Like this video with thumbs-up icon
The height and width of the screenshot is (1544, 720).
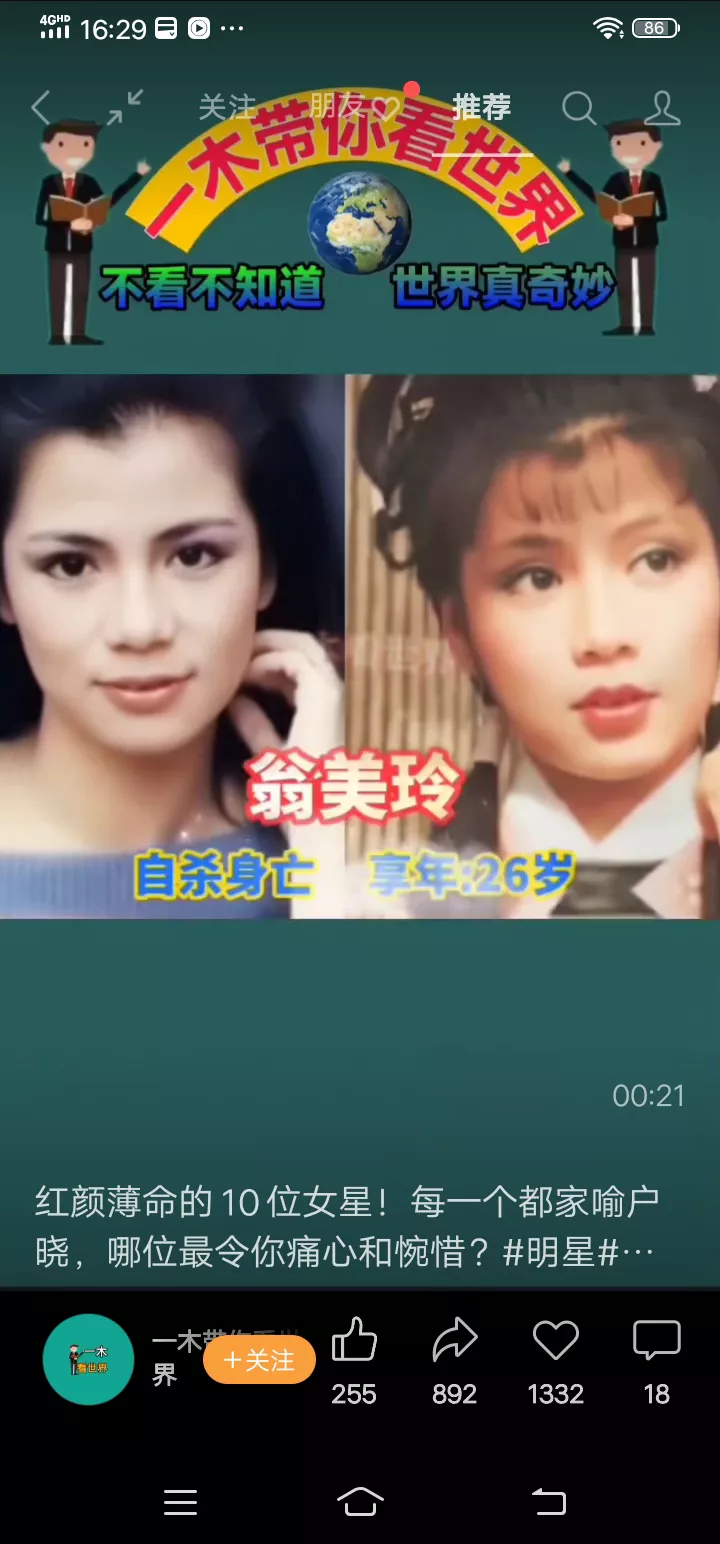pos(354,1341)
